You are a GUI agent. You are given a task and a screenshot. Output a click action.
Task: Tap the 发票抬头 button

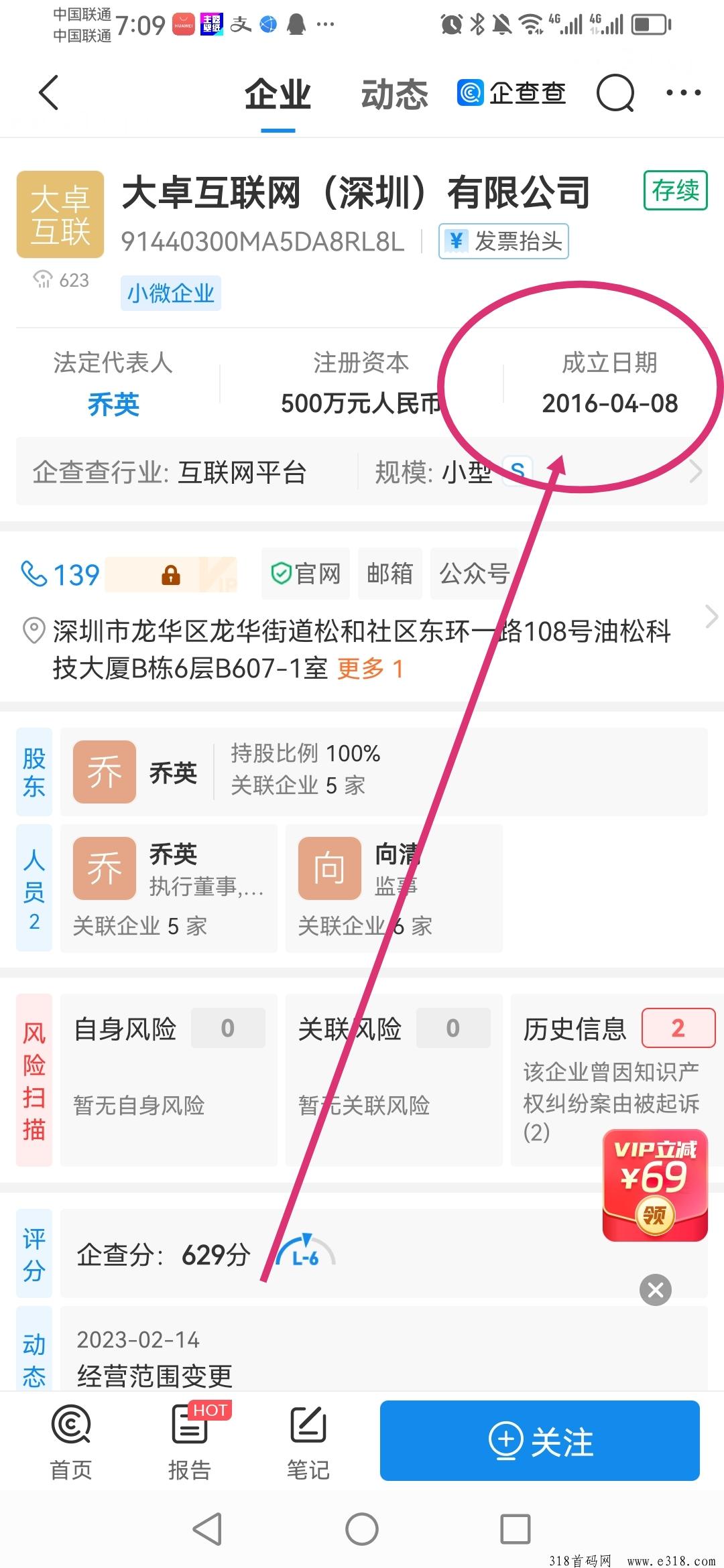(503, 241)
